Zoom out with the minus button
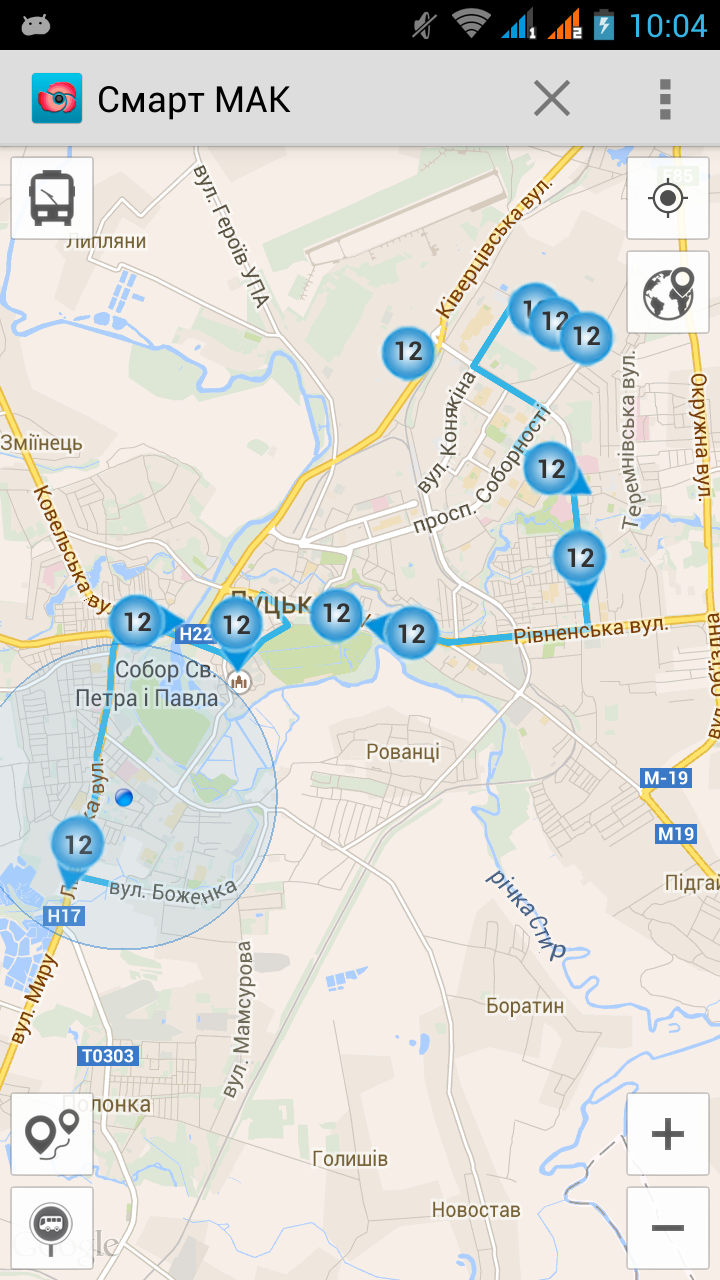This screenshot has height=1280, width=720. coord(667,1228)
